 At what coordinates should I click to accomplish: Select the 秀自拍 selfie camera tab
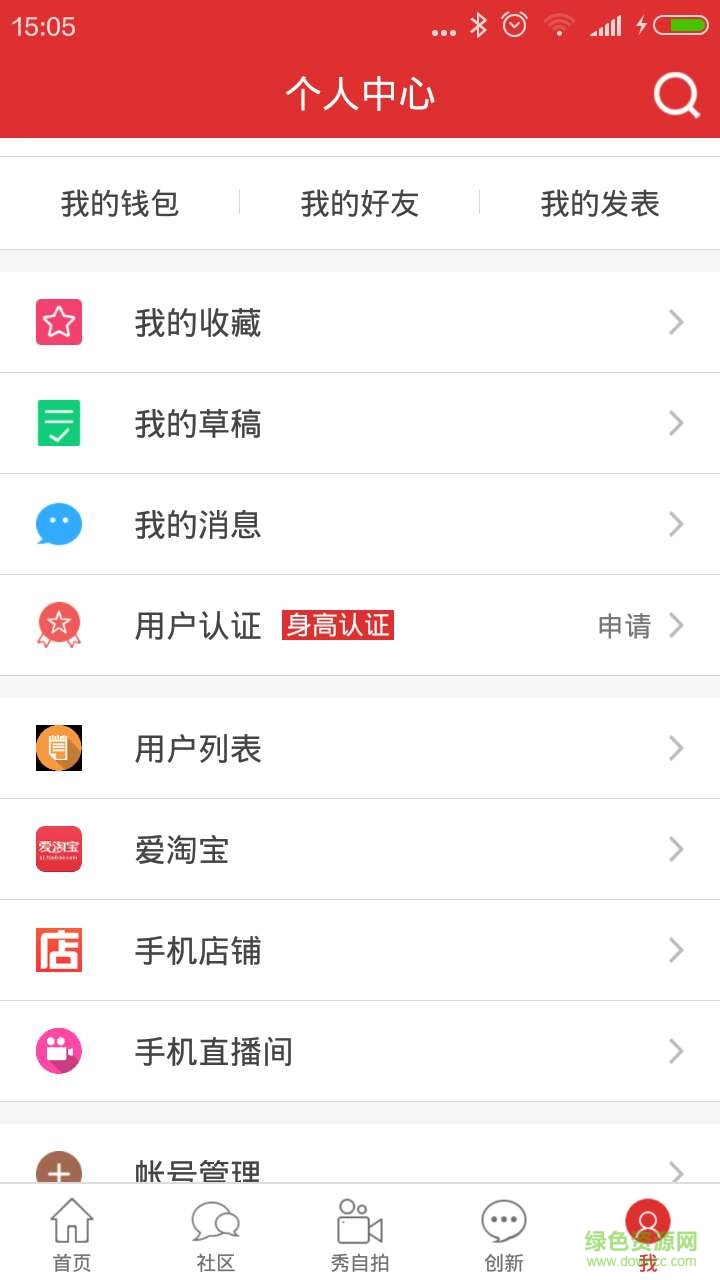(x=360, y=1232)
